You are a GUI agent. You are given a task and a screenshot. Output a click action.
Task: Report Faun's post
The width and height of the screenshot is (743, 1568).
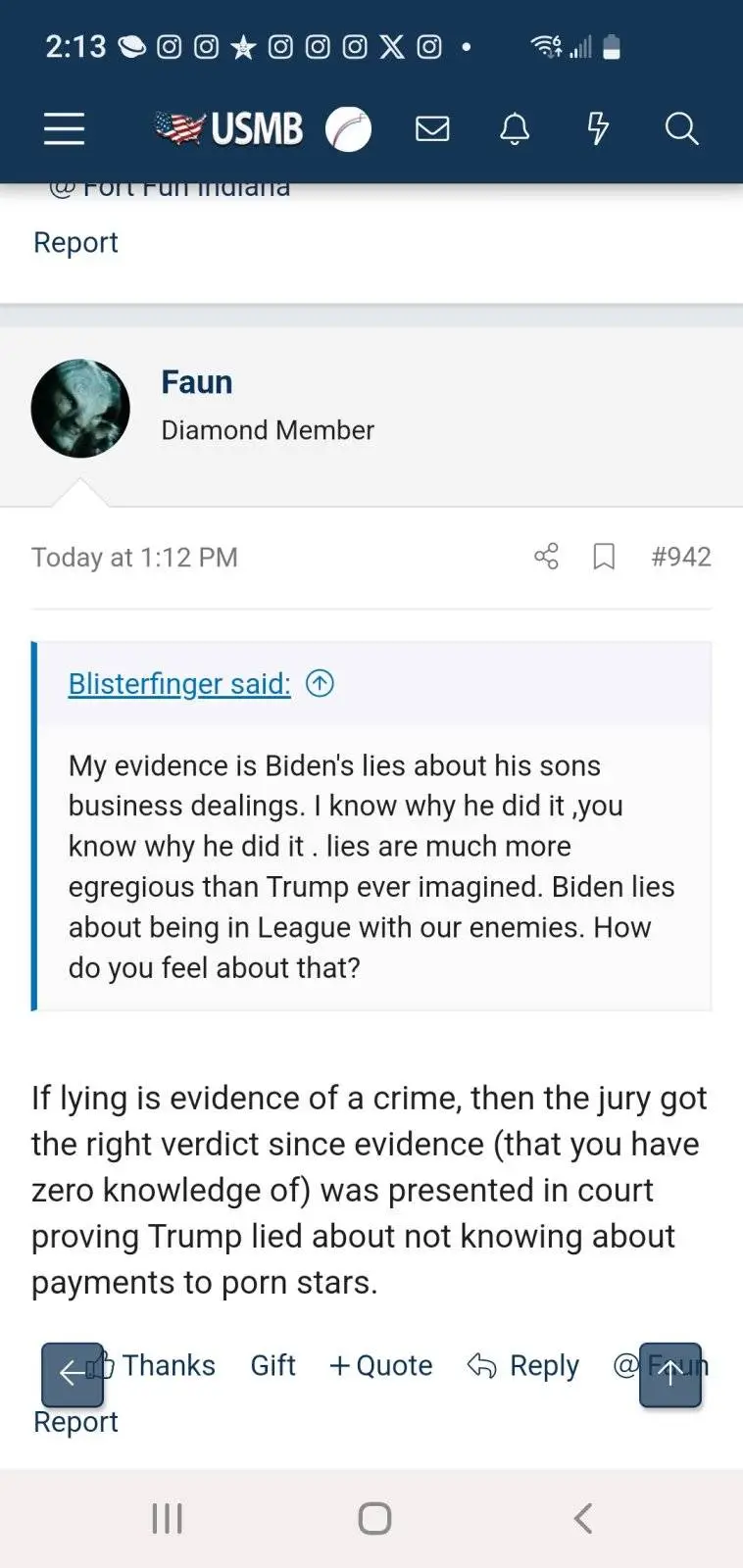click(75, 1422)
